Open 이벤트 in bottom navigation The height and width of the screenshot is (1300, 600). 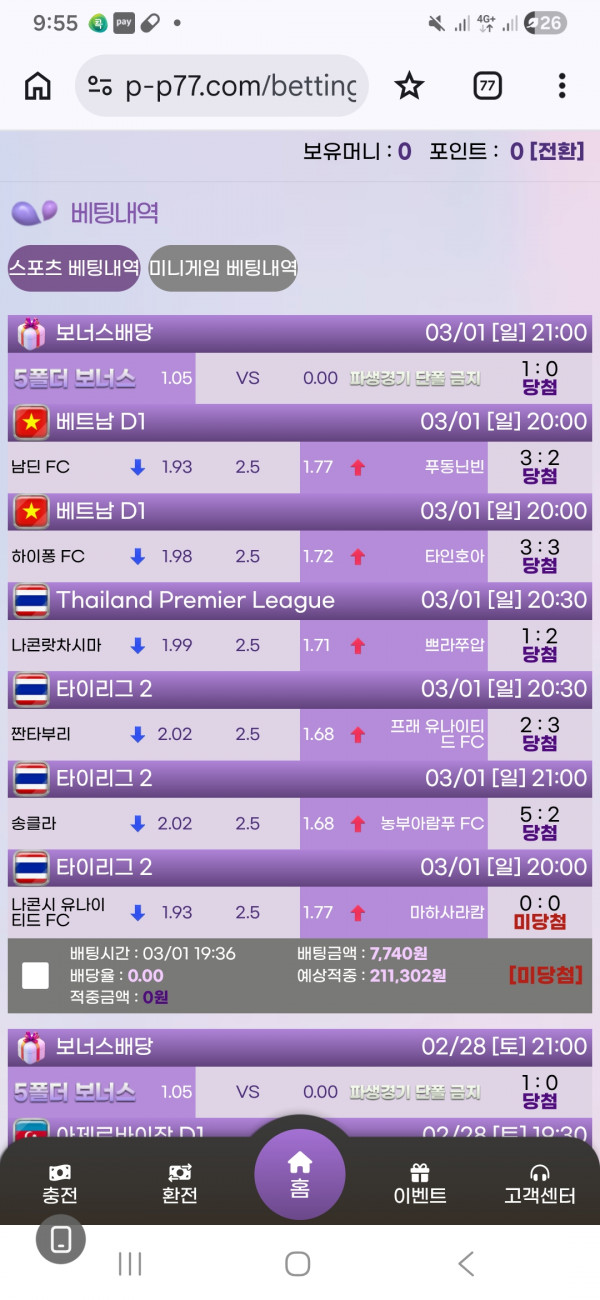click(420, 1184)
